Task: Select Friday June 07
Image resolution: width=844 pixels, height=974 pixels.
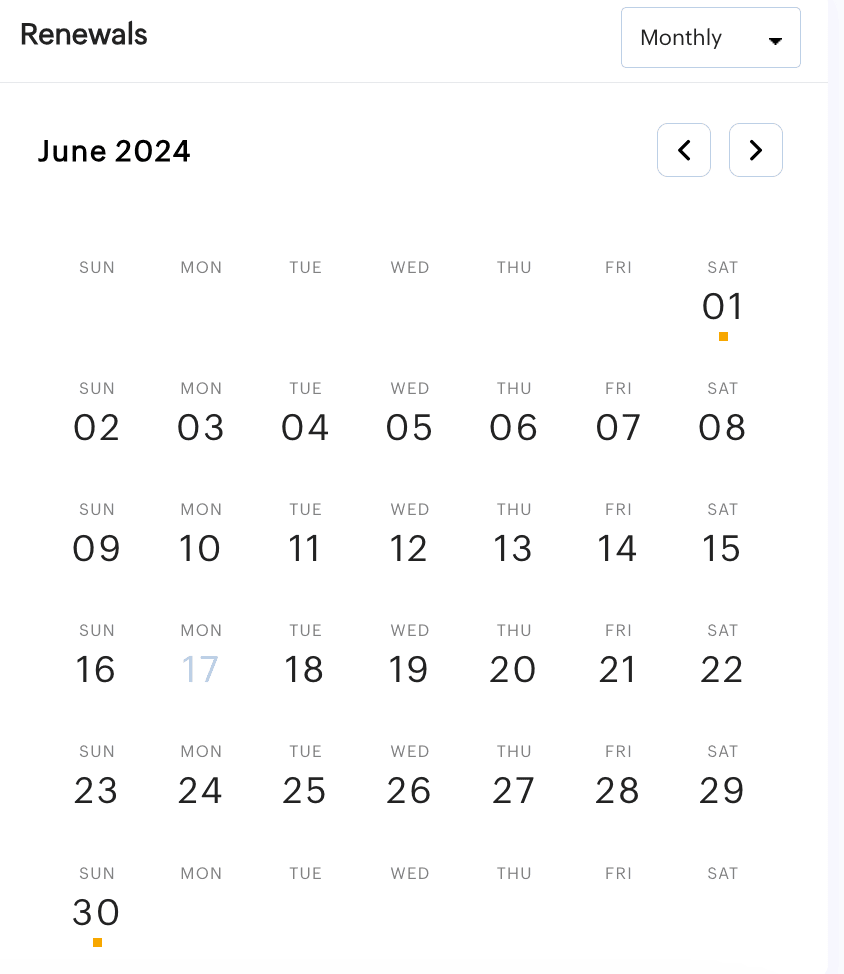Action: (617, 428)
